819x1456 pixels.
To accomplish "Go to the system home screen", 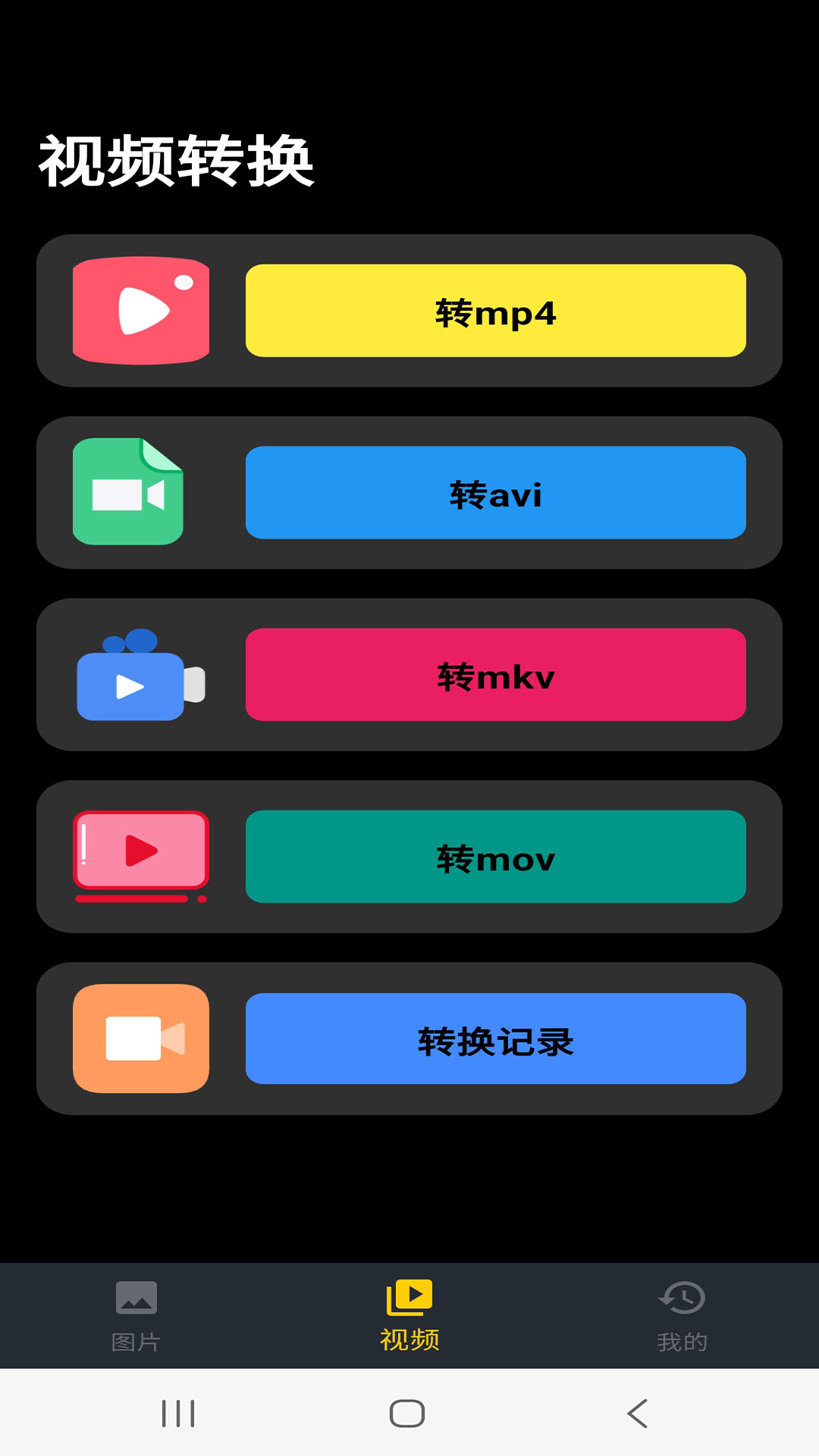I will pyautogui.click(x=407, y=1414).
